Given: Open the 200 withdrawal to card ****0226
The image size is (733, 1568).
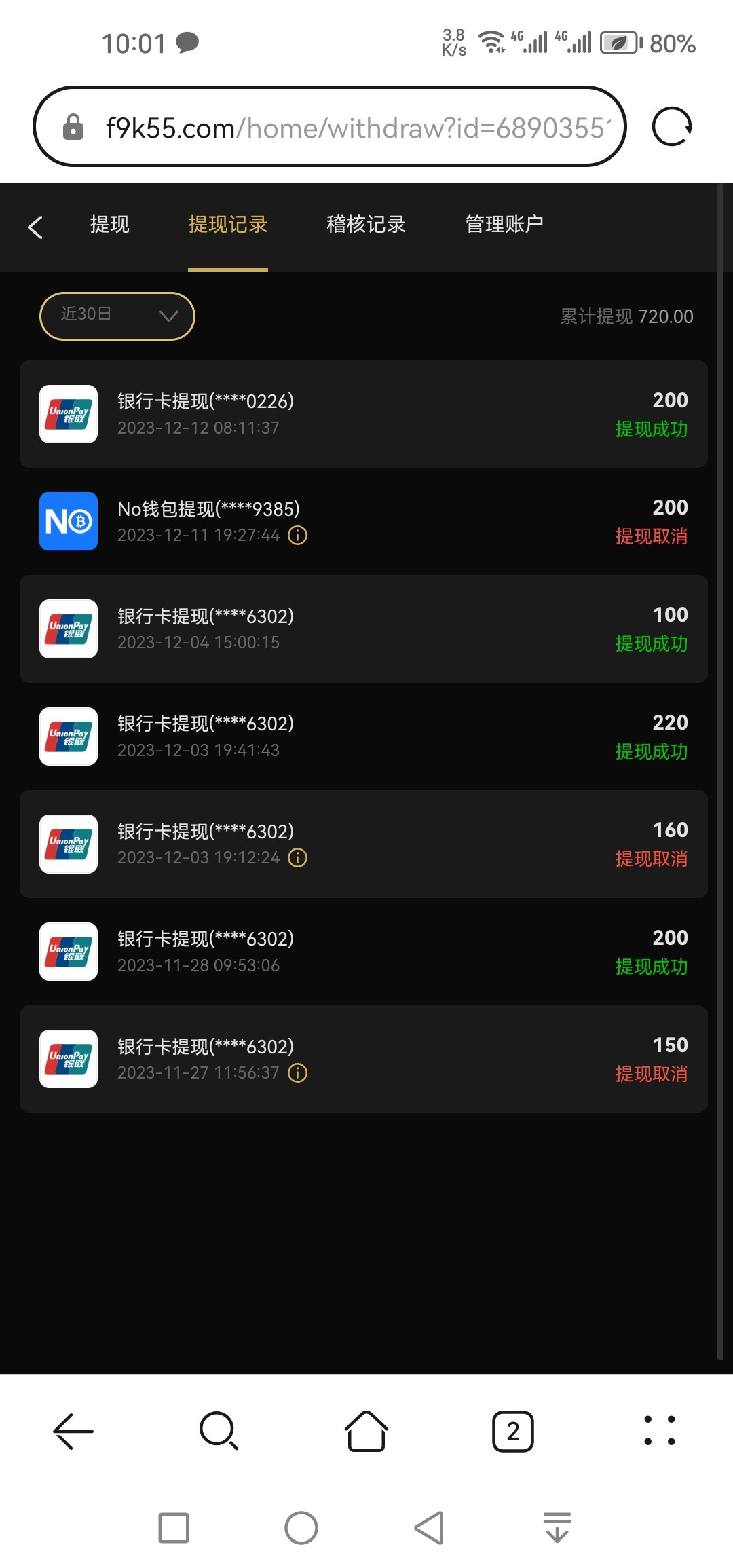Looking at the screenshot, I should click(363, 414).
